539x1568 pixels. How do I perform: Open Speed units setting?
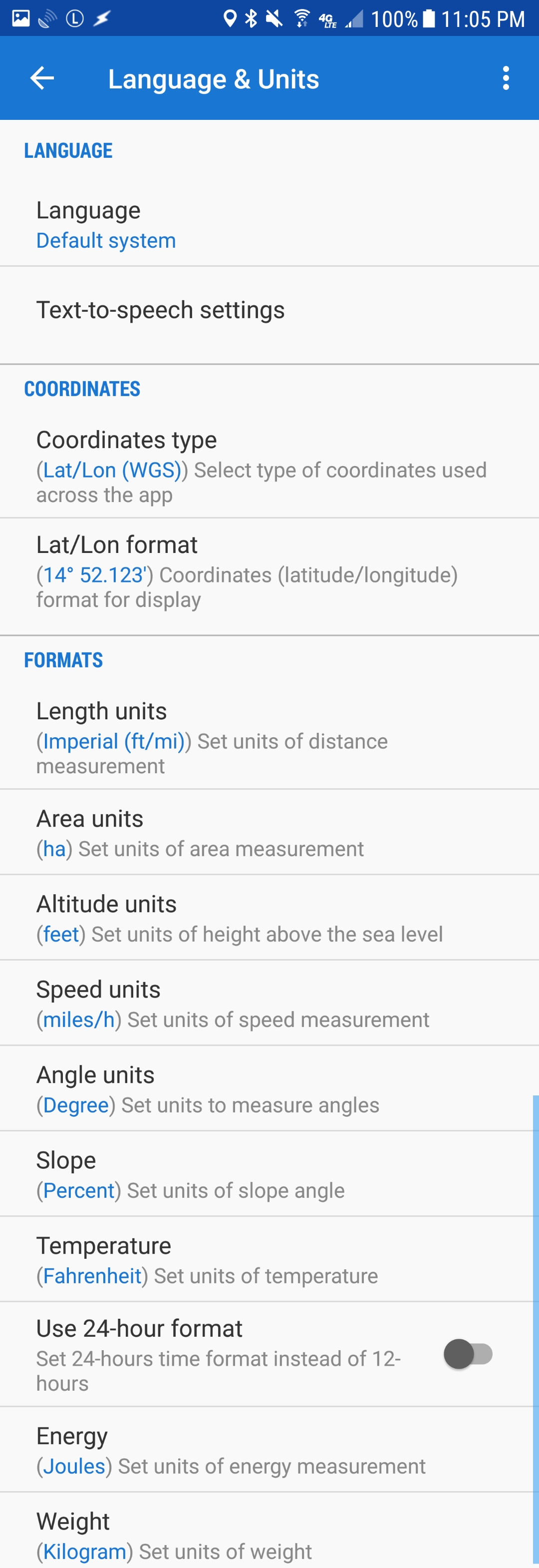(x=269, y=1003)
